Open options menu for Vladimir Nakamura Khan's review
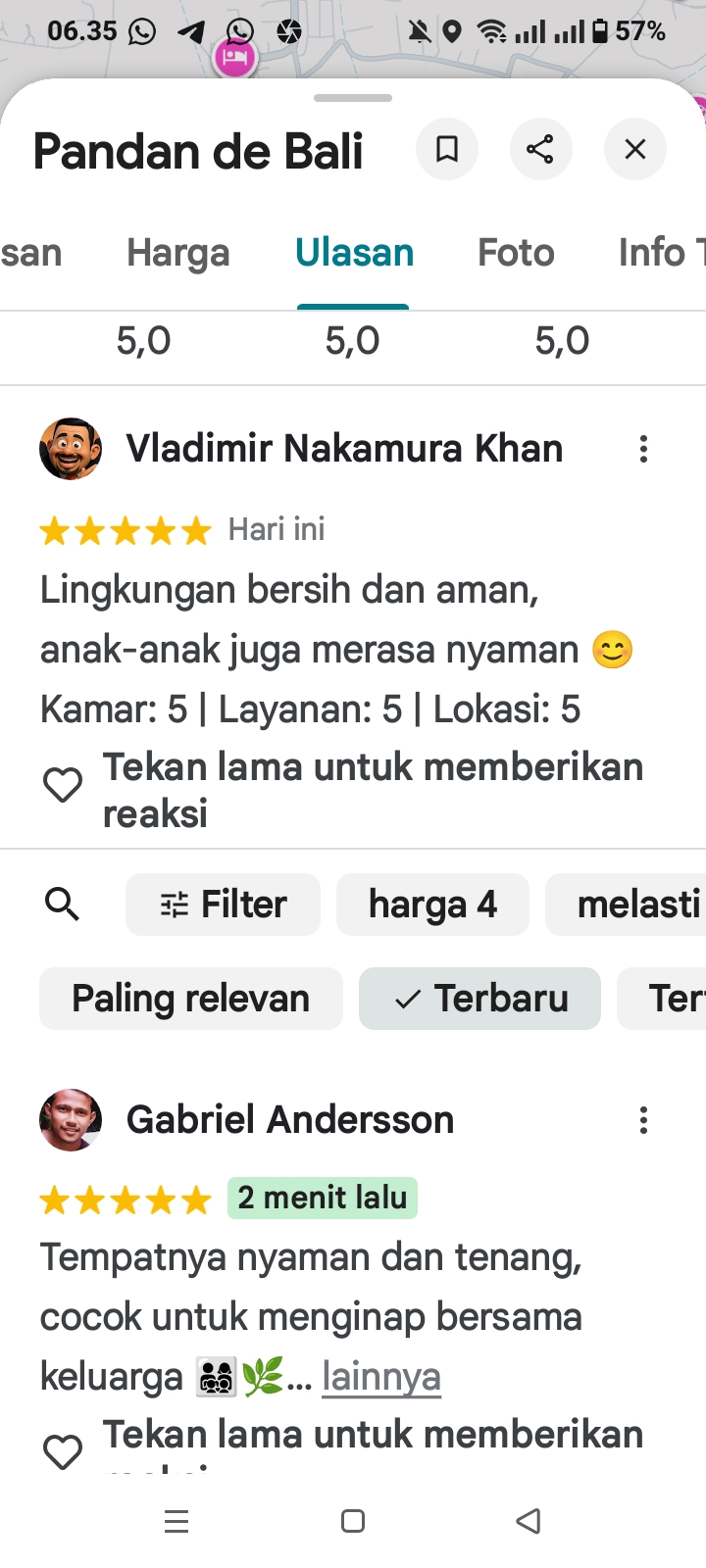The image size is (706, 1568). click(x=643, y=449)
